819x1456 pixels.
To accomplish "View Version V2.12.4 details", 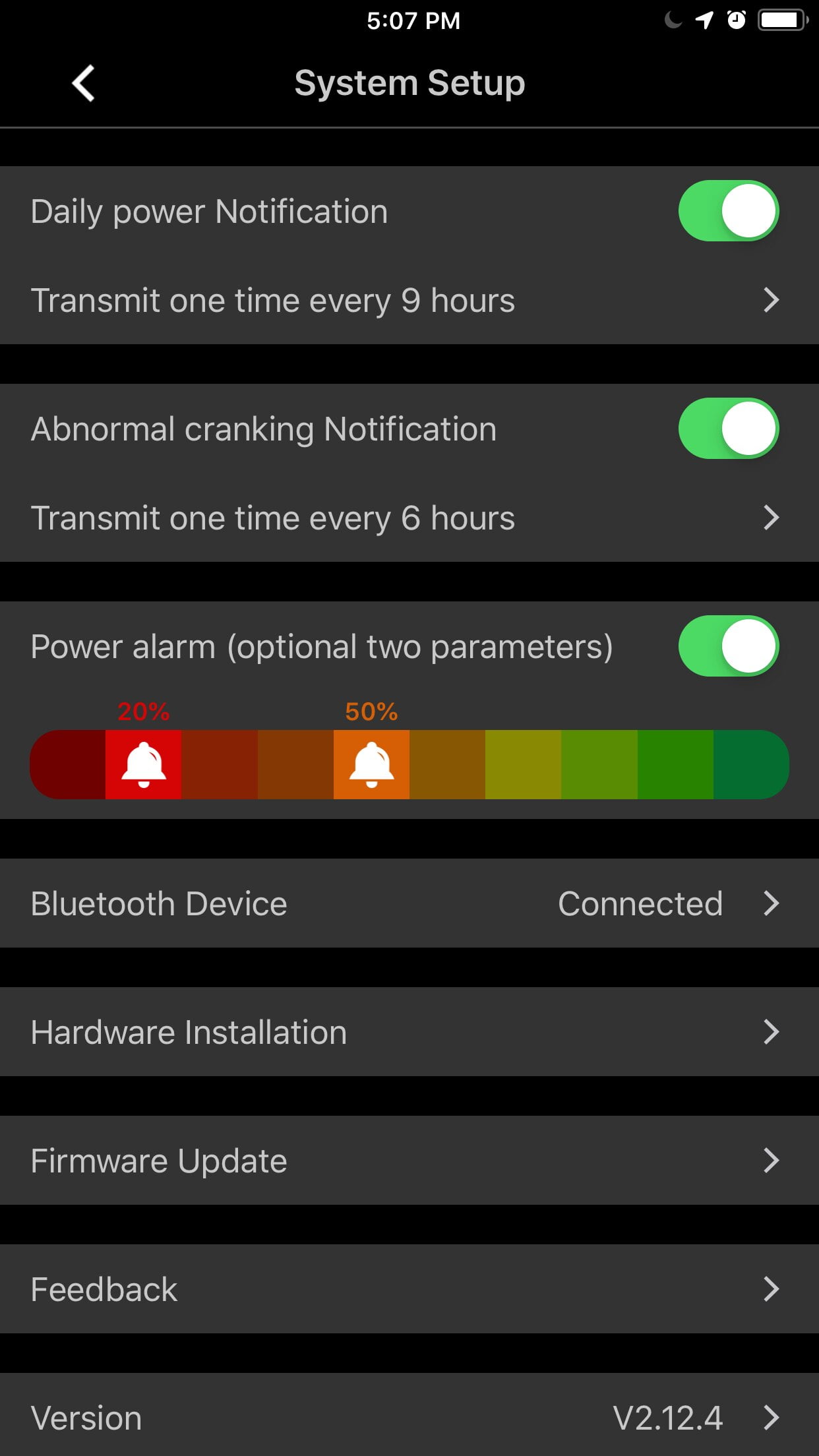I will click(x=409, y=1418).
